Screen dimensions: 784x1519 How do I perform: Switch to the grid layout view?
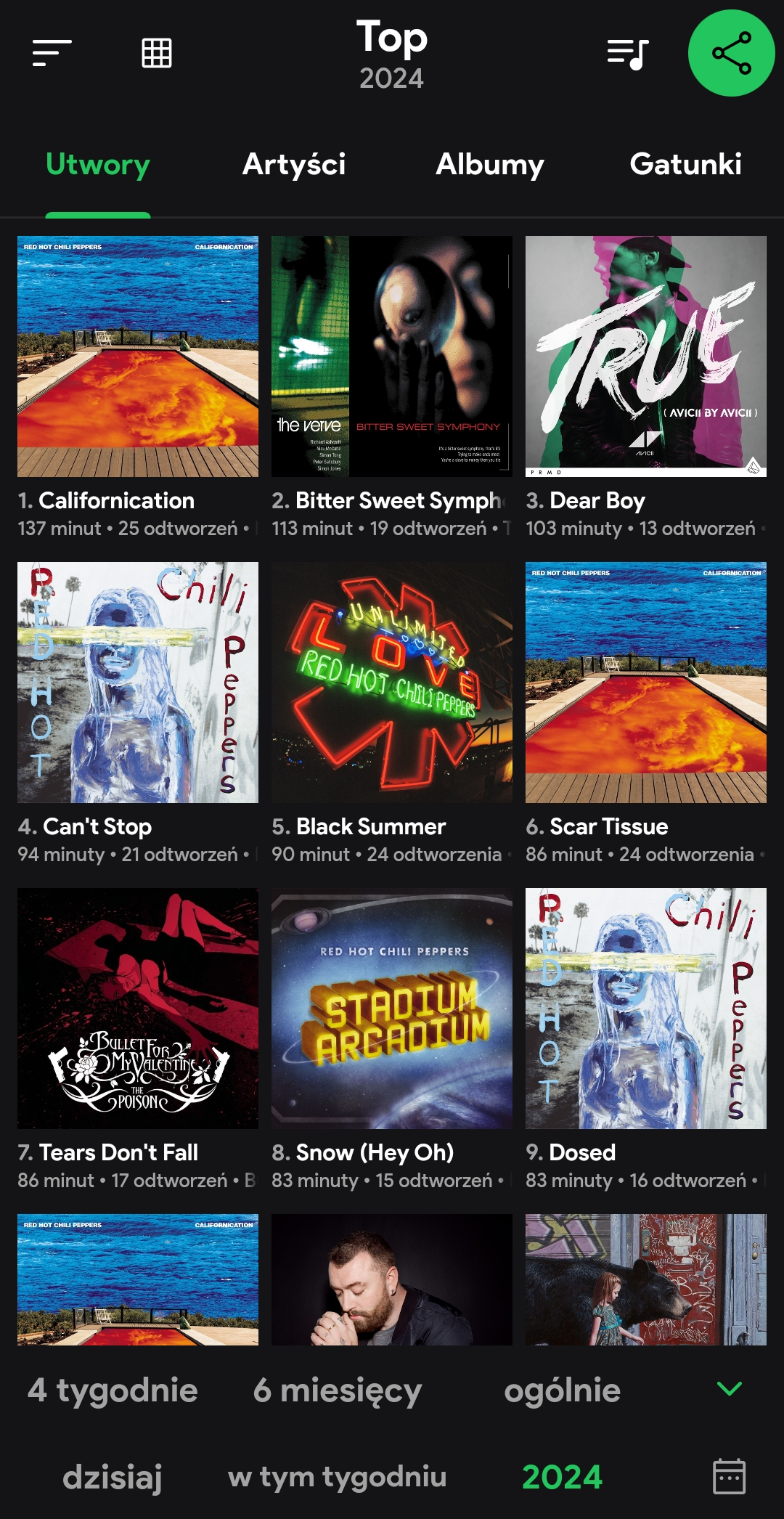(x=156, y=53)
